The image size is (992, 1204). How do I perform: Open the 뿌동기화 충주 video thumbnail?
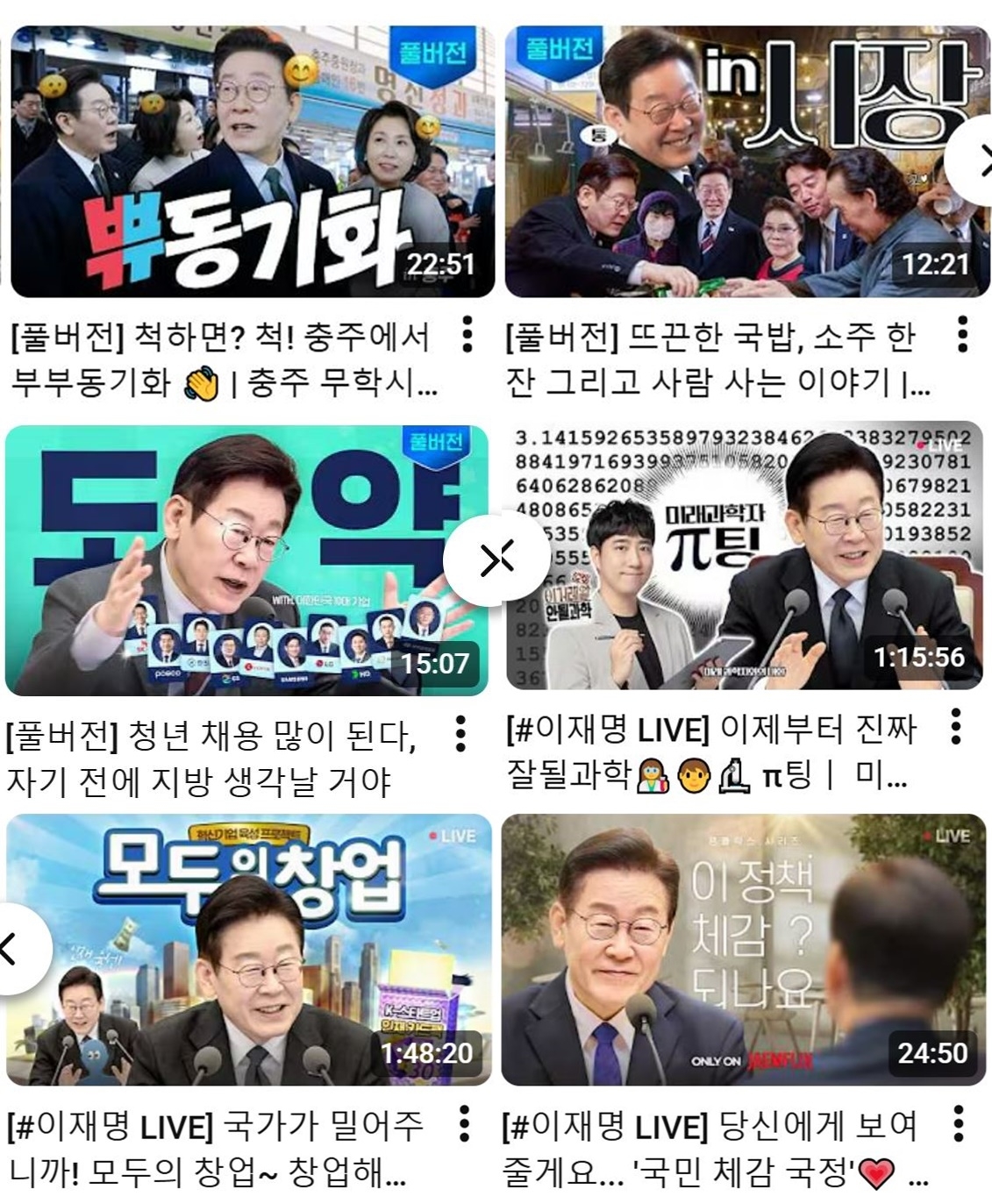252,162
